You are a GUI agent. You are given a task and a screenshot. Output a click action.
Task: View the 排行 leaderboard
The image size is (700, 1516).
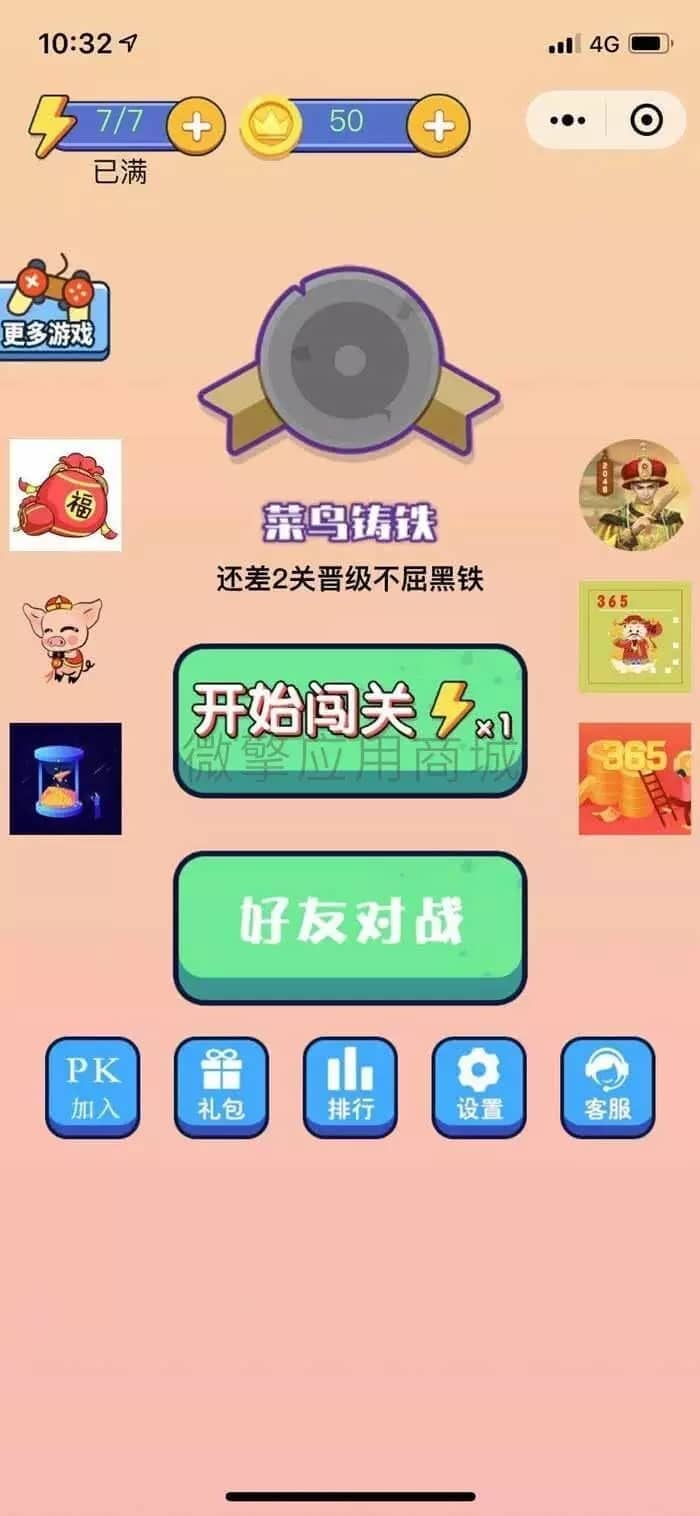[350, 1086]
